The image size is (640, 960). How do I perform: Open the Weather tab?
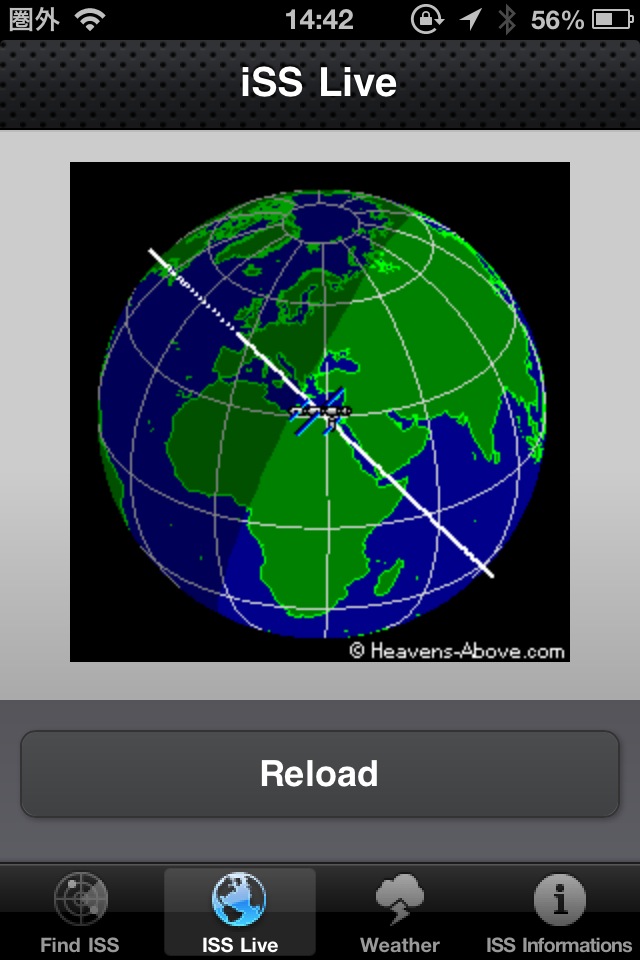pos(400,912)
